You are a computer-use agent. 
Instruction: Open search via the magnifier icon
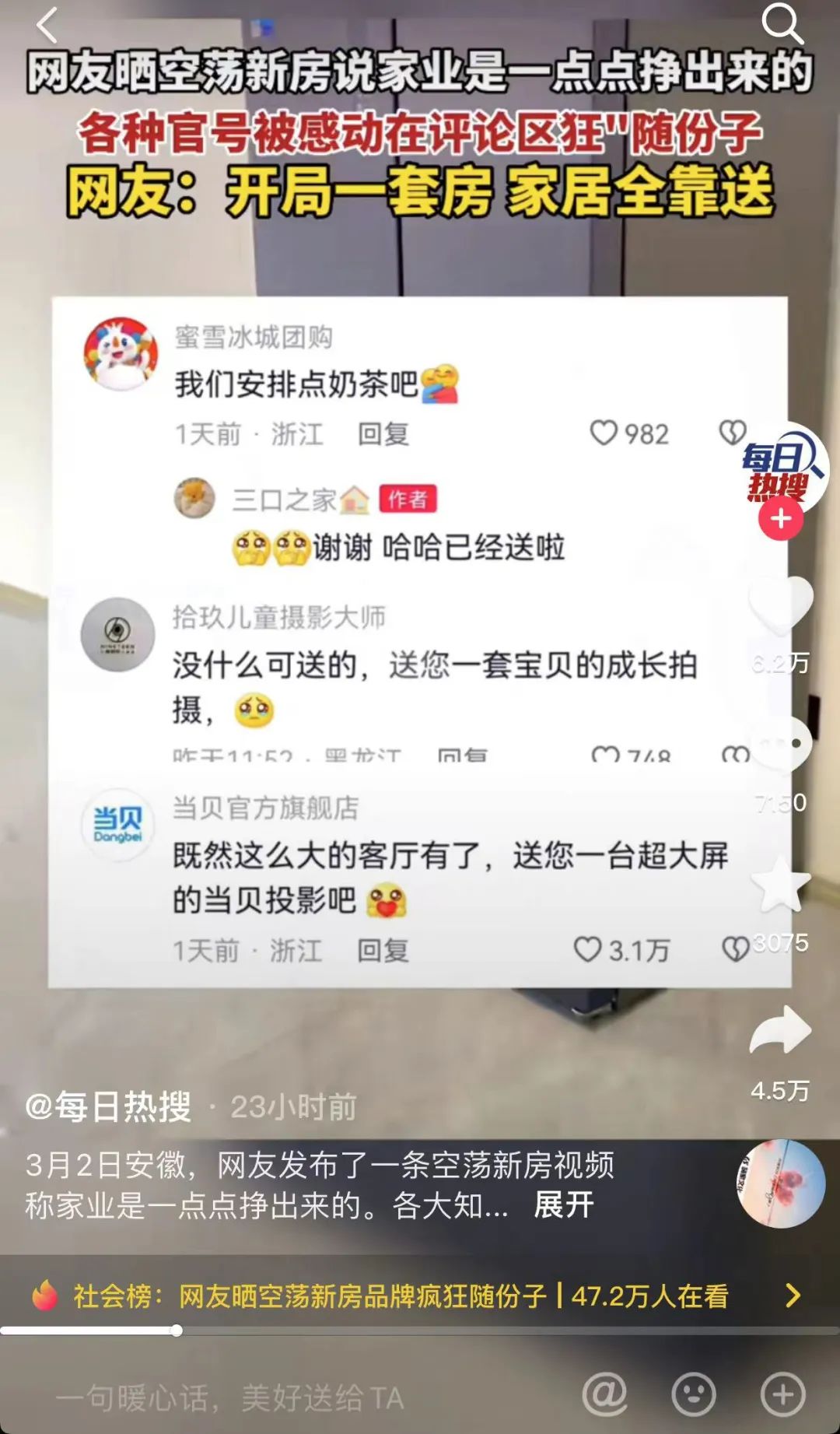pyautogui.click(x=781, y=23)
